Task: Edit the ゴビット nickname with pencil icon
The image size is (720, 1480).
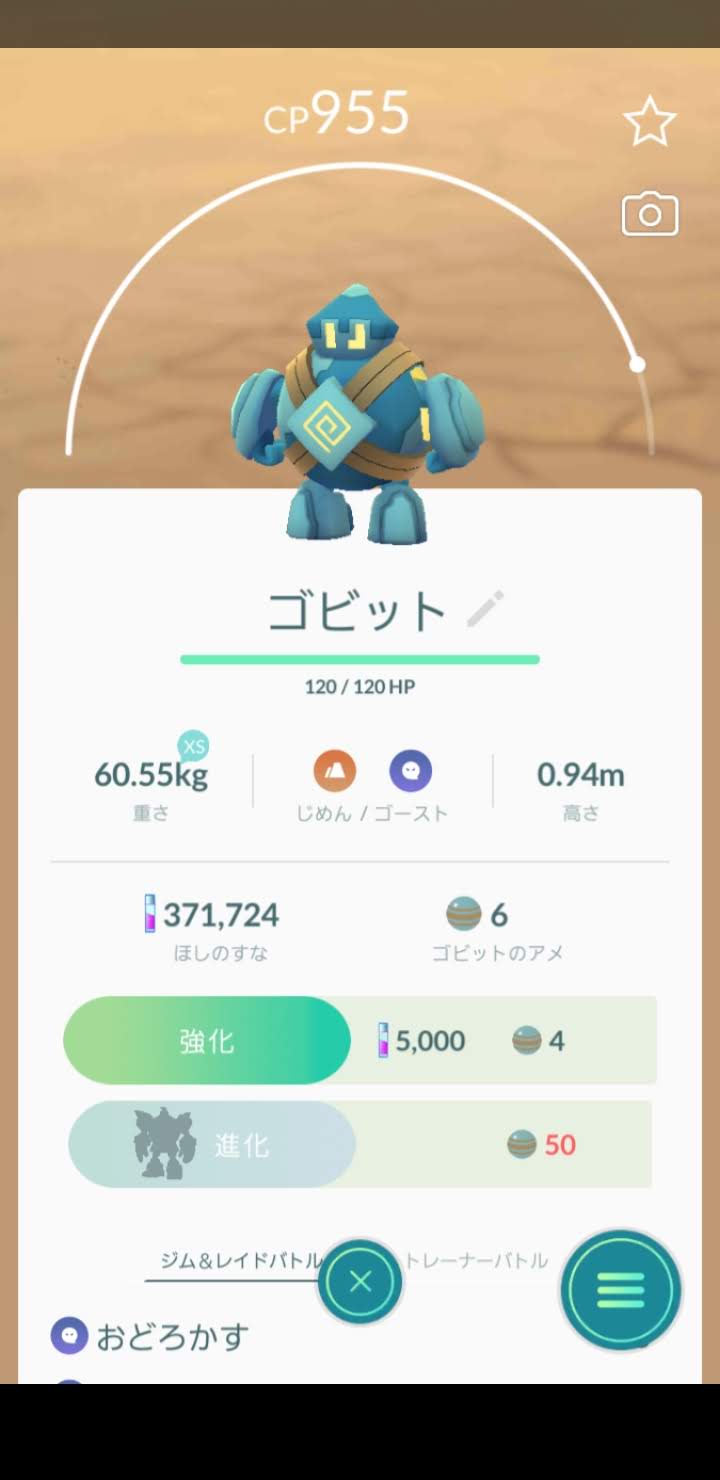Action: pyautogui.click(x=486, y=610)
